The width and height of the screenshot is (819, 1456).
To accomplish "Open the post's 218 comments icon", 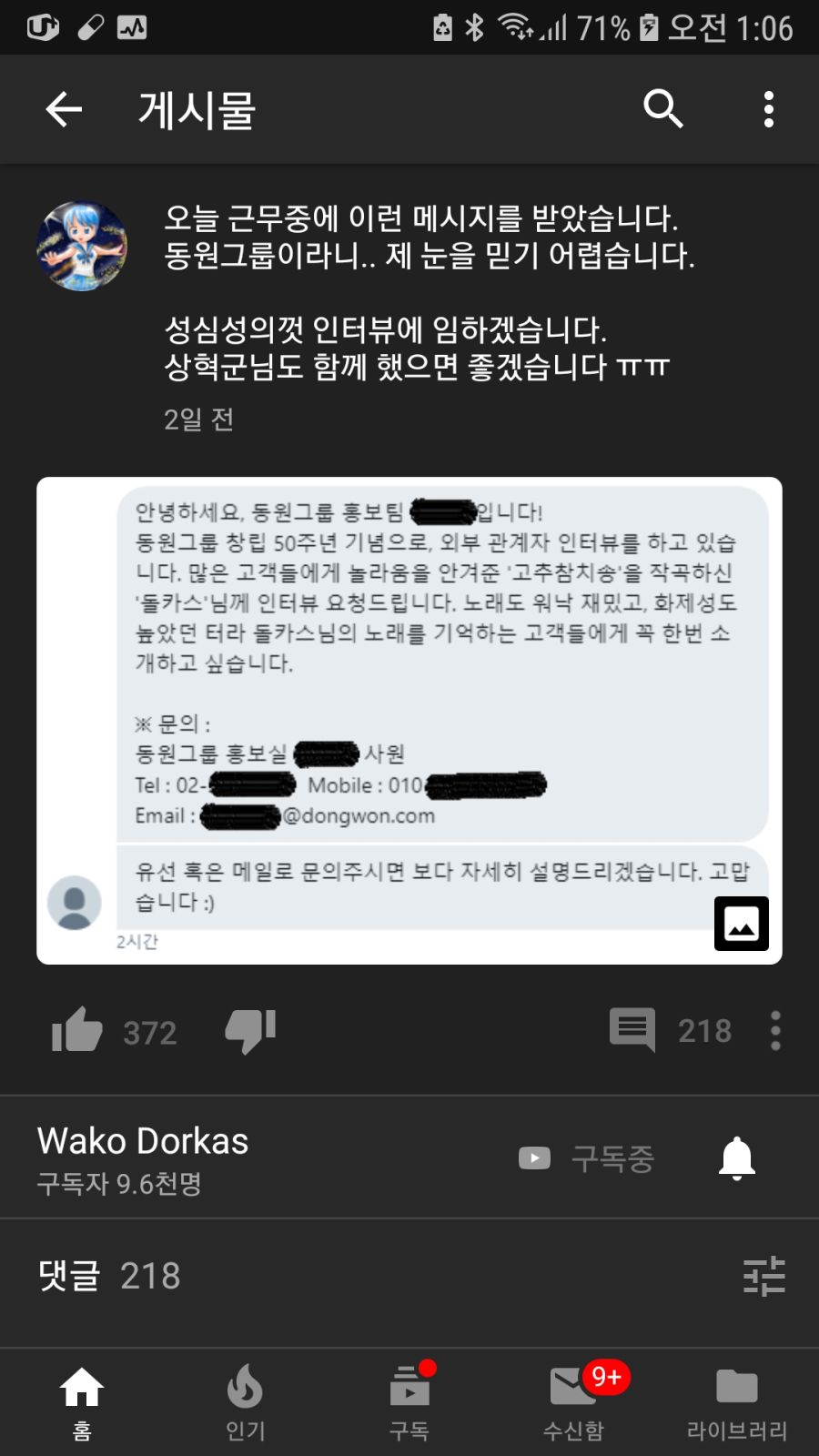I will point(632,1030).
